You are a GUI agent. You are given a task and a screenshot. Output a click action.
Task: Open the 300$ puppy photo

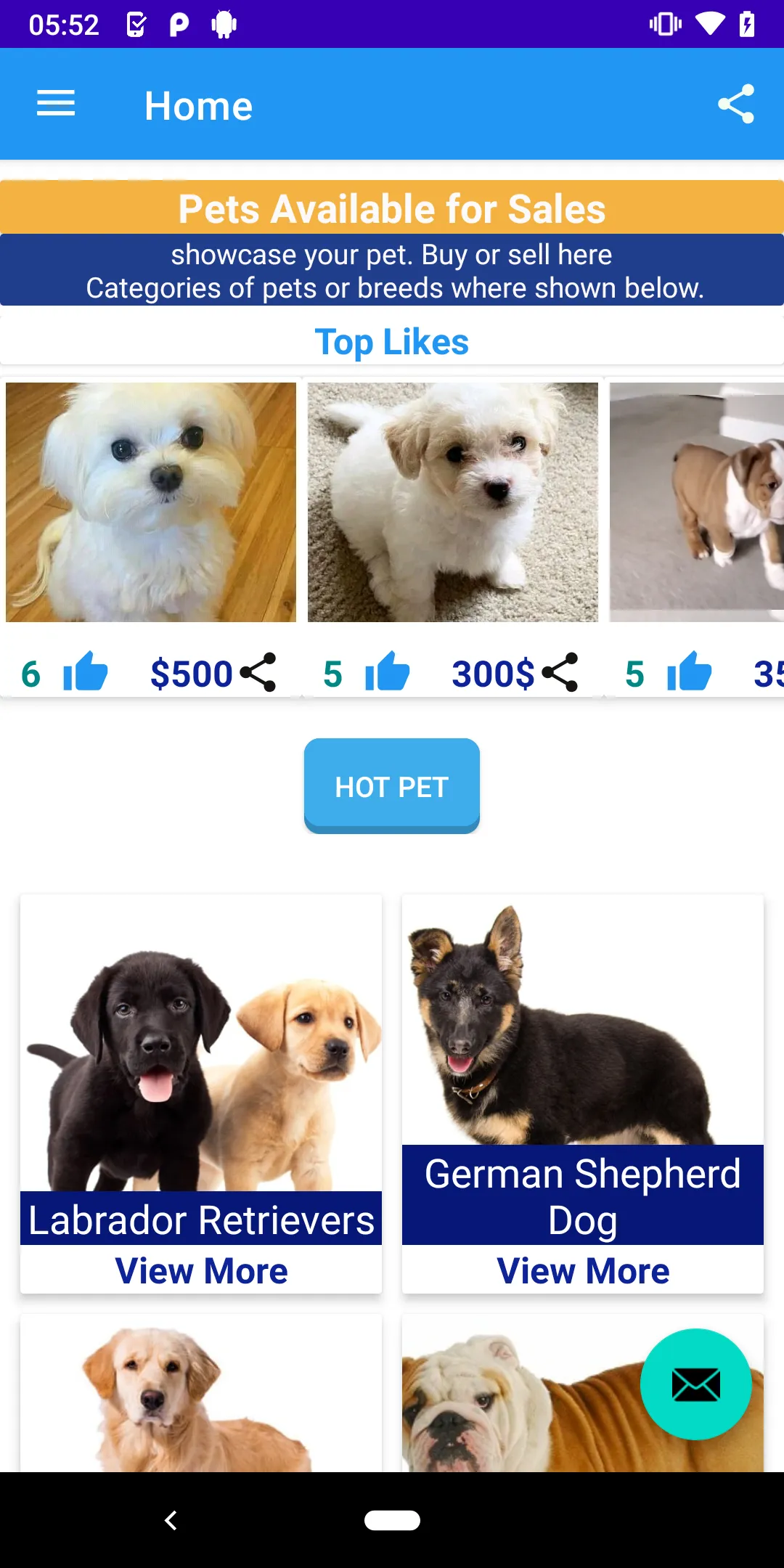(453, 502)
